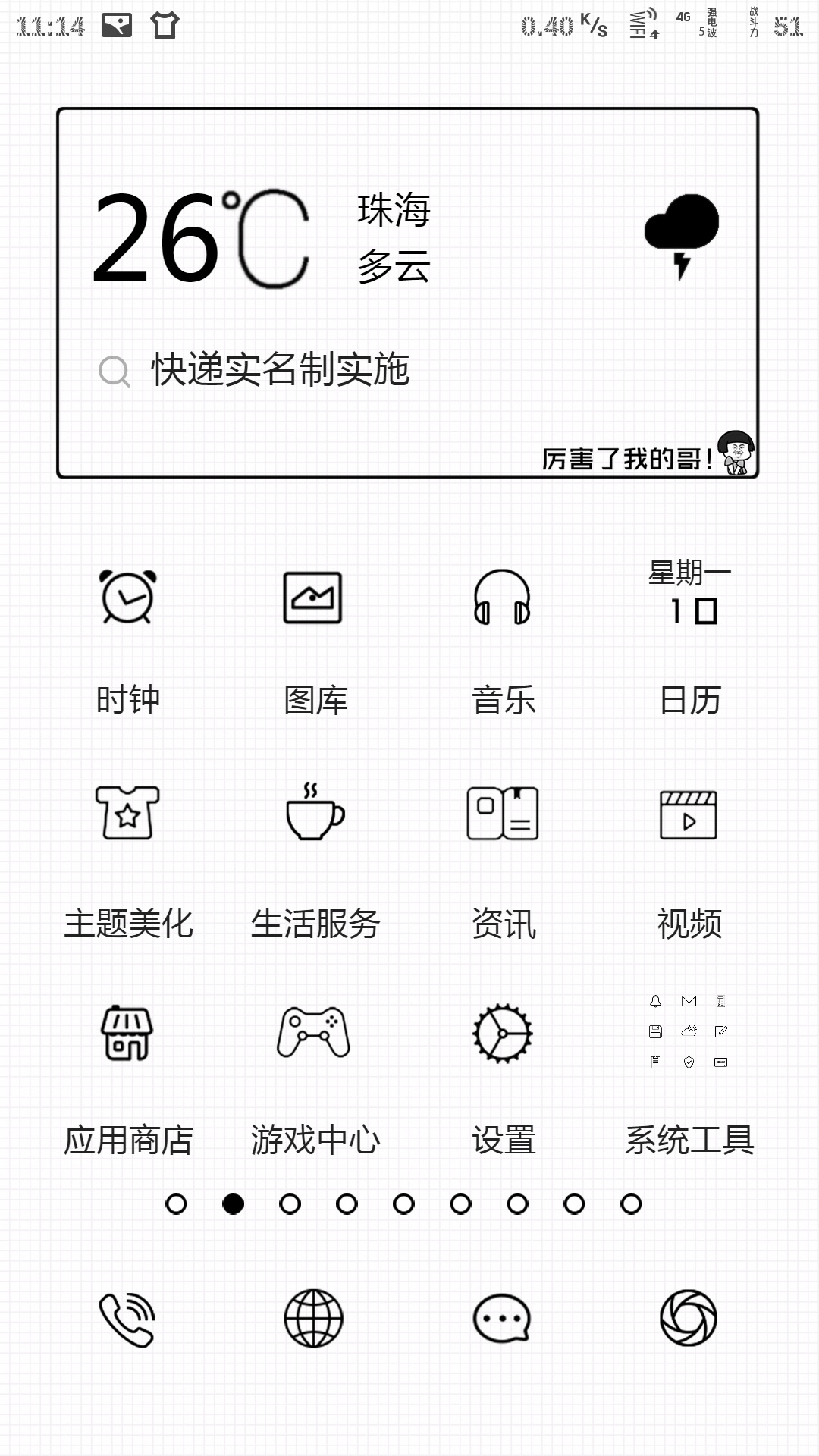Open 主题美化 theme app

[127, 813]
